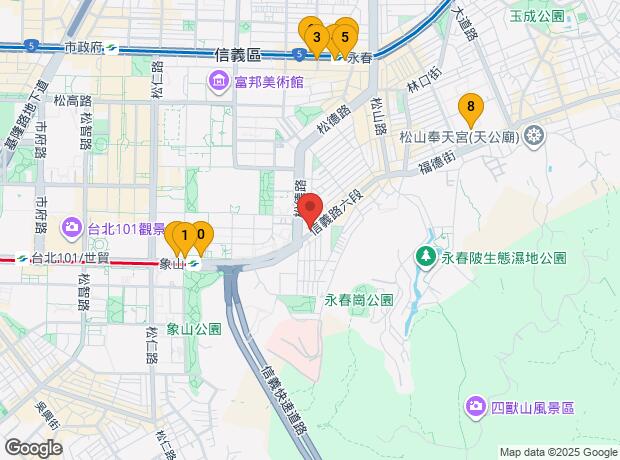Open the 四獸山風景區 place icon

point(476,406)
